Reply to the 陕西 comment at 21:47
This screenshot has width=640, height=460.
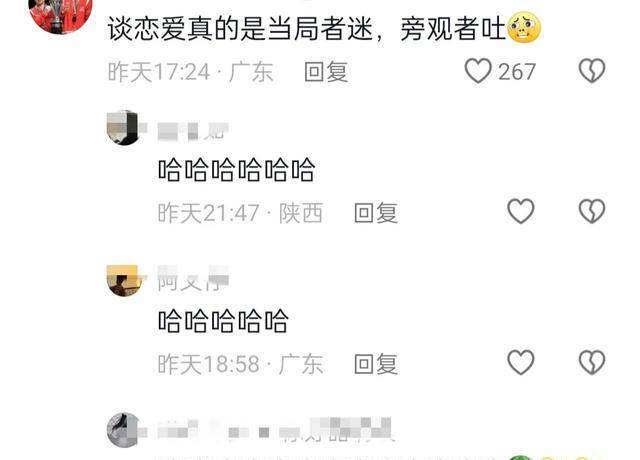[377, 212]
